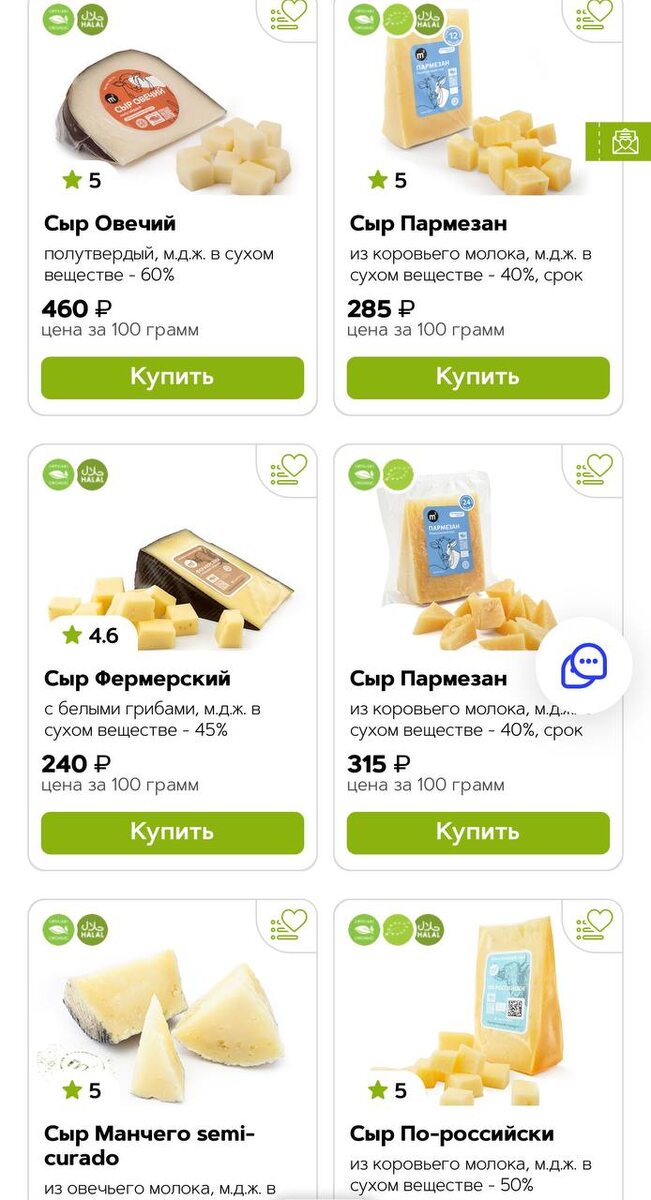Tap Купить on the 285 ₽ Пармезан
The image size is (651, 1200).
tap(478, 377)
